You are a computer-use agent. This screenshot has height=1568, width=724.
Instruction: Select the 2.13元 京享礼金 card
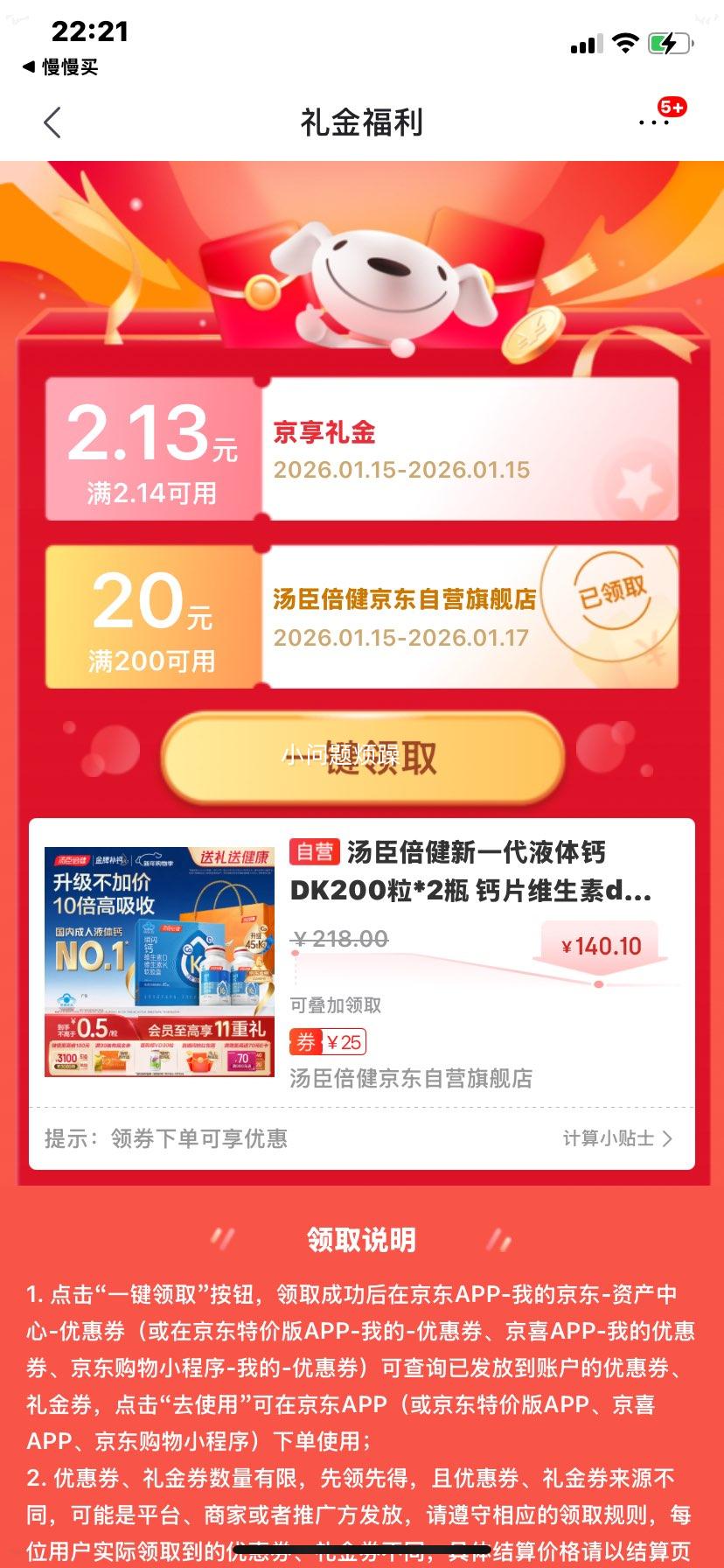click(362, 448)
